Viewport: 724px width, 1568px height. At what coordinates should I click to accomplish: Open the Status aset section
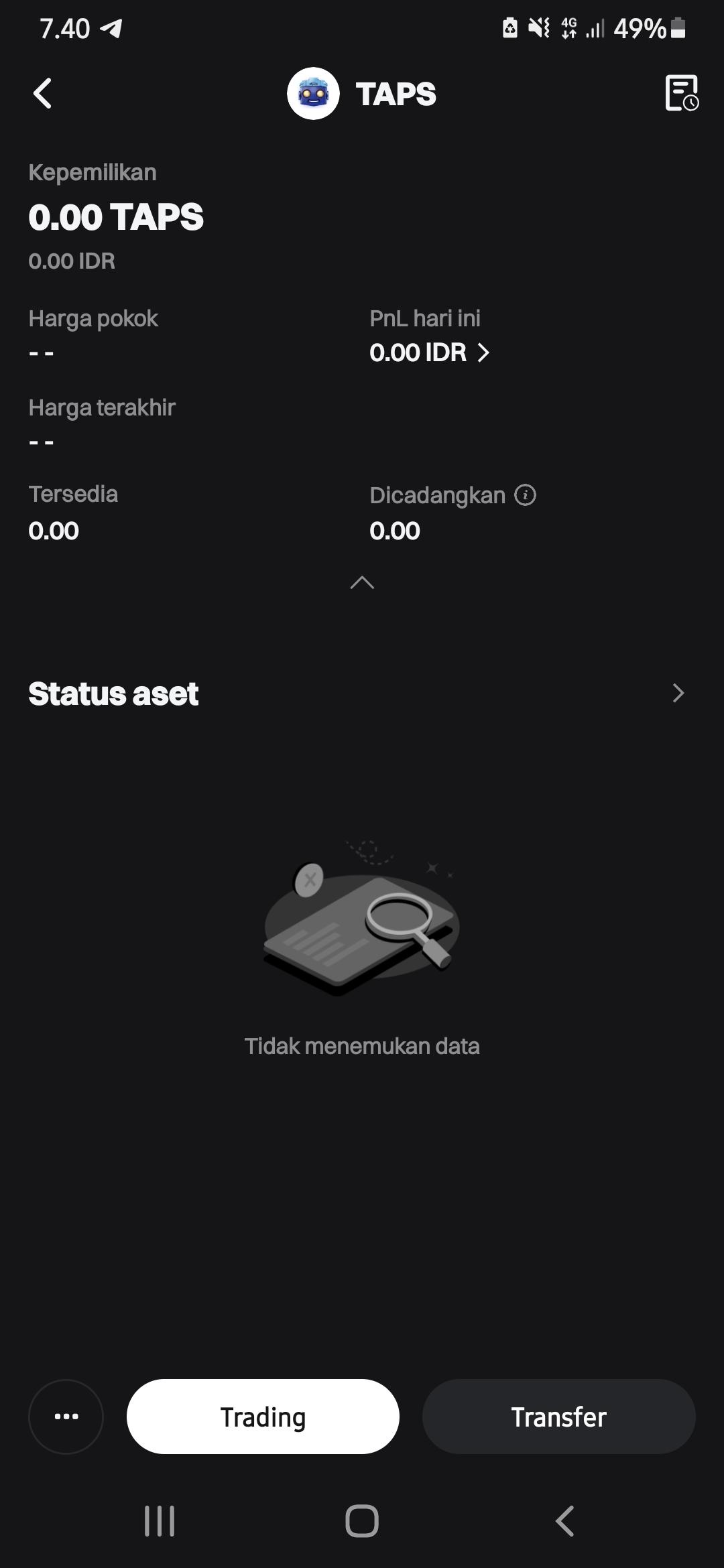click(678, 694)
